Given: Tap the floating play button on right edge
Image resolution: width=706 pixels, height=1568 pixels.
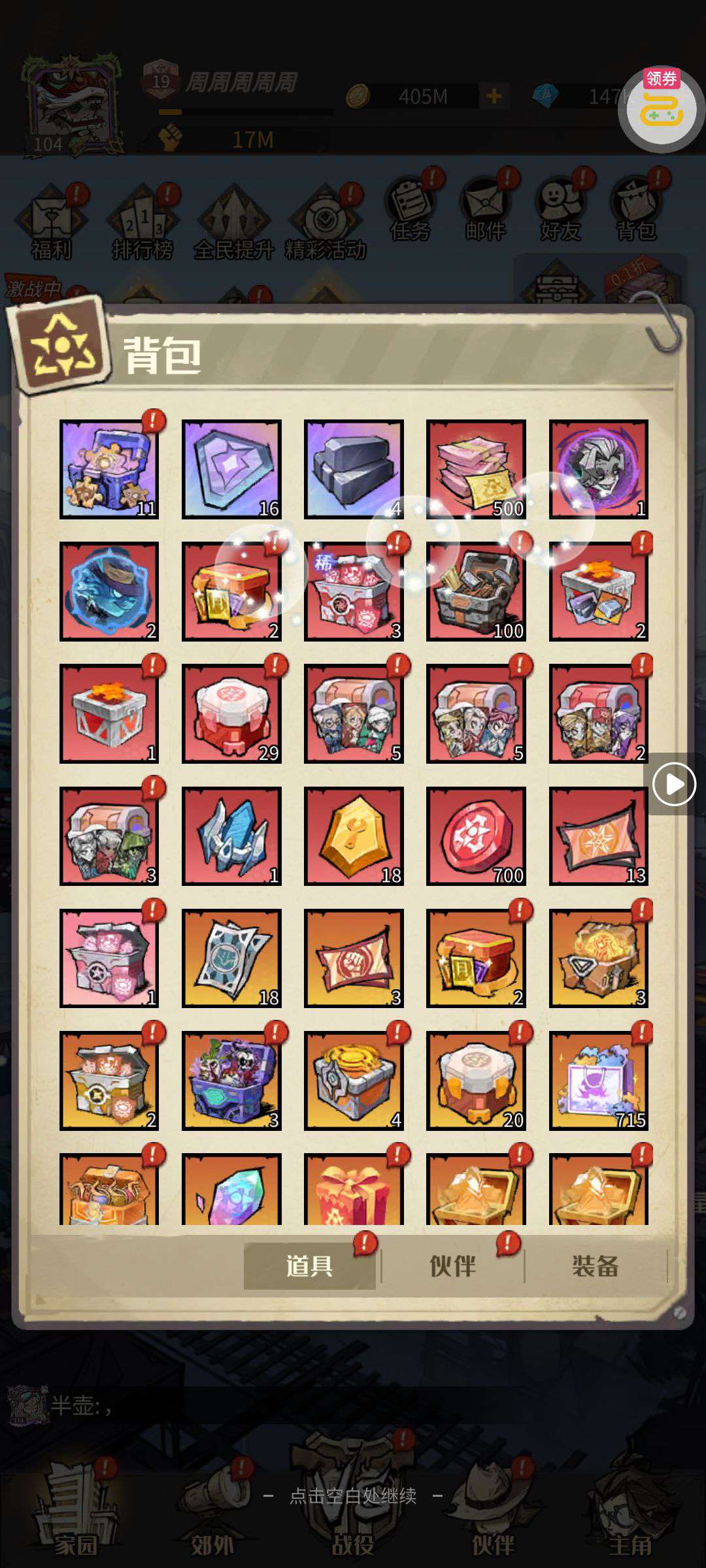Looking at the screenshot, I should [x=674, y=784].
